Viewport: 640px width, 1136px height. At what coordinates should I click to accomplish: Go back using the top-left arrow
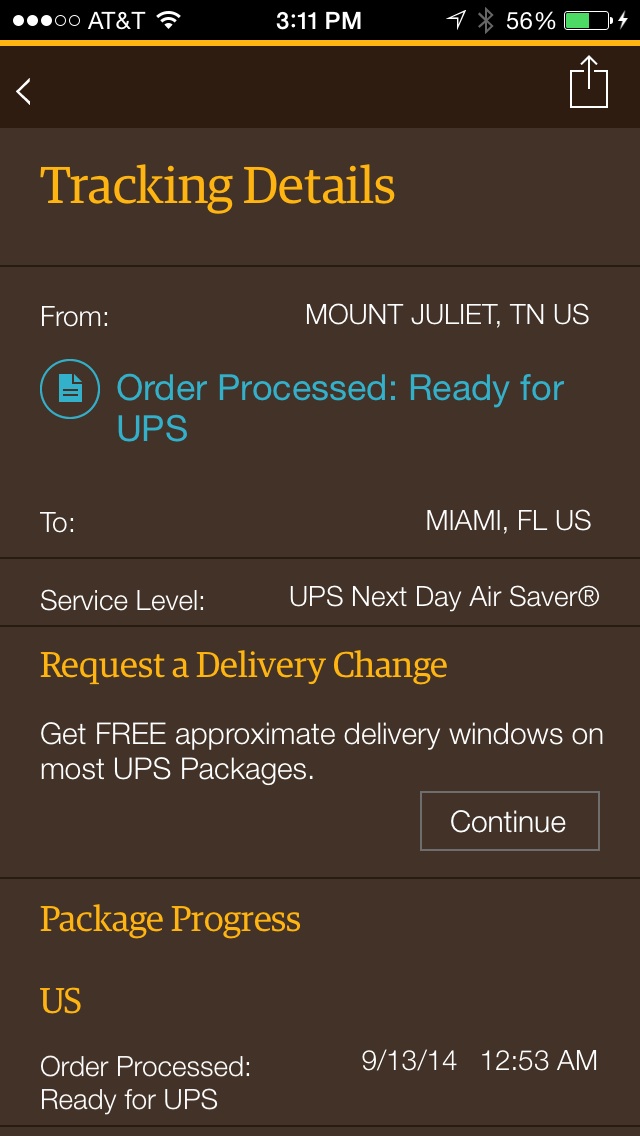24,91
